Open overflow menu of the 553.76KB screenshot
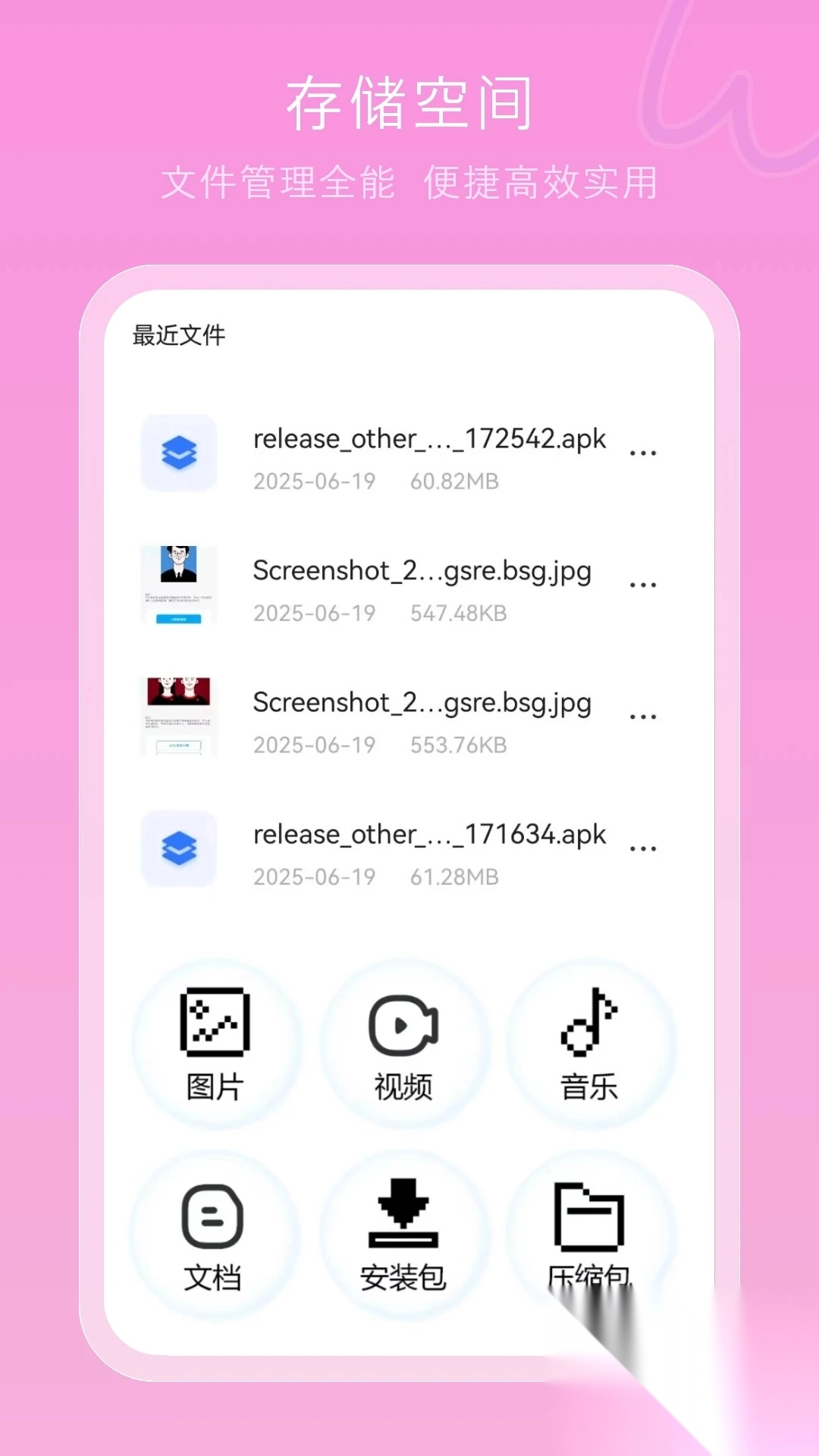The width and height of the screenshot is (819, 1456). 644,711
